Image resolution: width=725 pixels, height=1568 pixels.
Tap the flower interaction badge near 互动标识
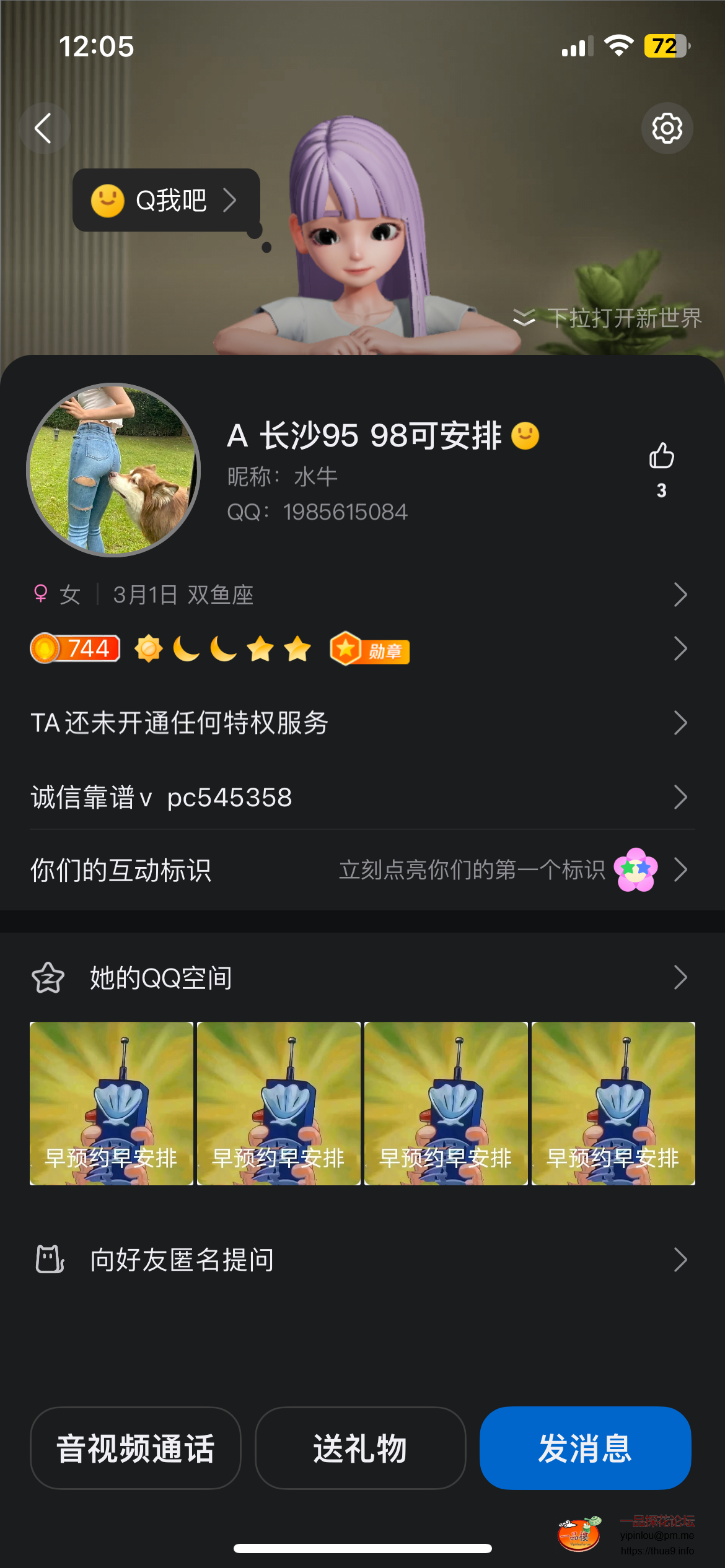[x=635, y=869]
